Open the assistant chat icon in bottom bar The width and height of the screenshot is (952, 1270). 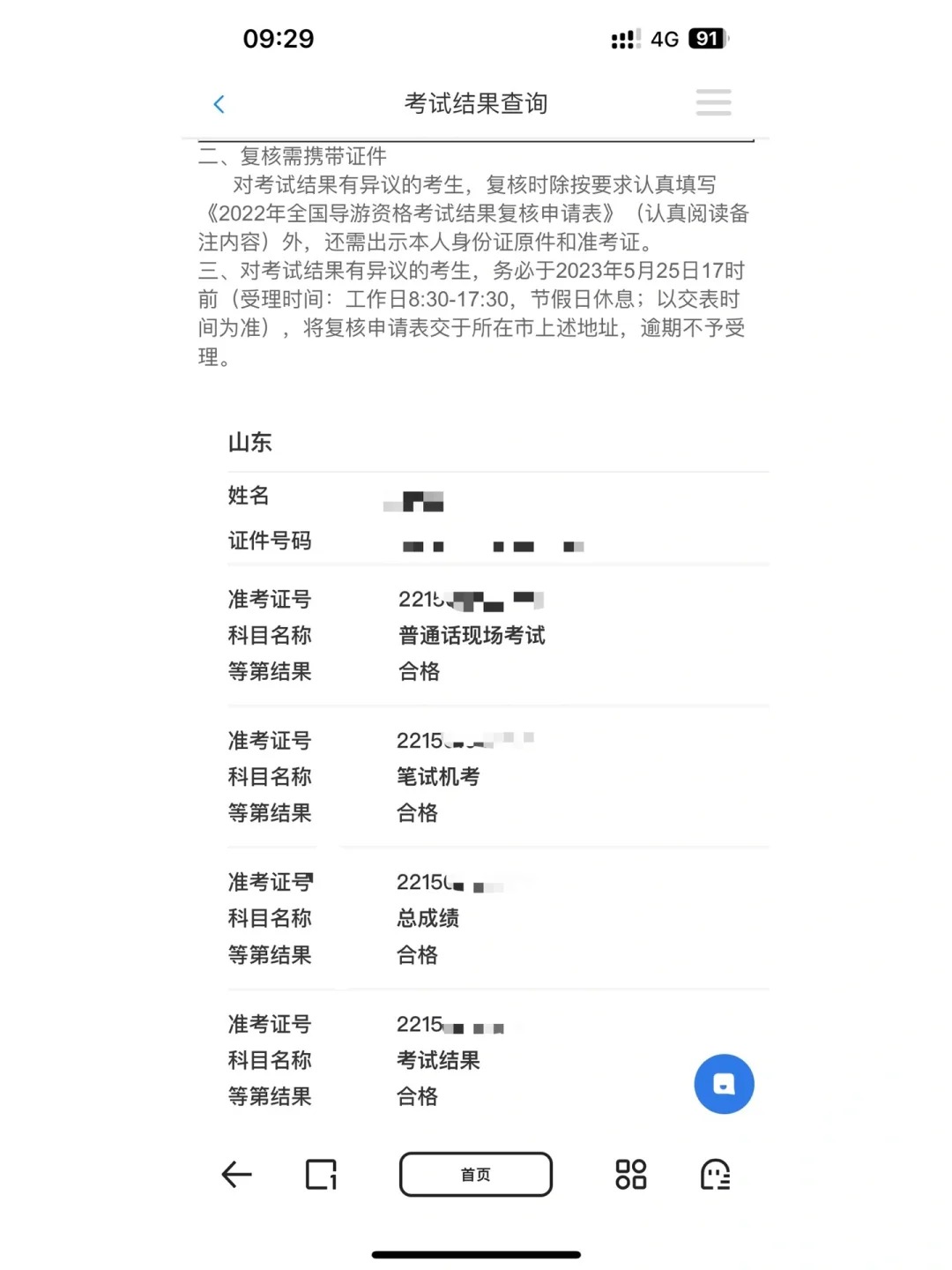[x=715, y=1175]
